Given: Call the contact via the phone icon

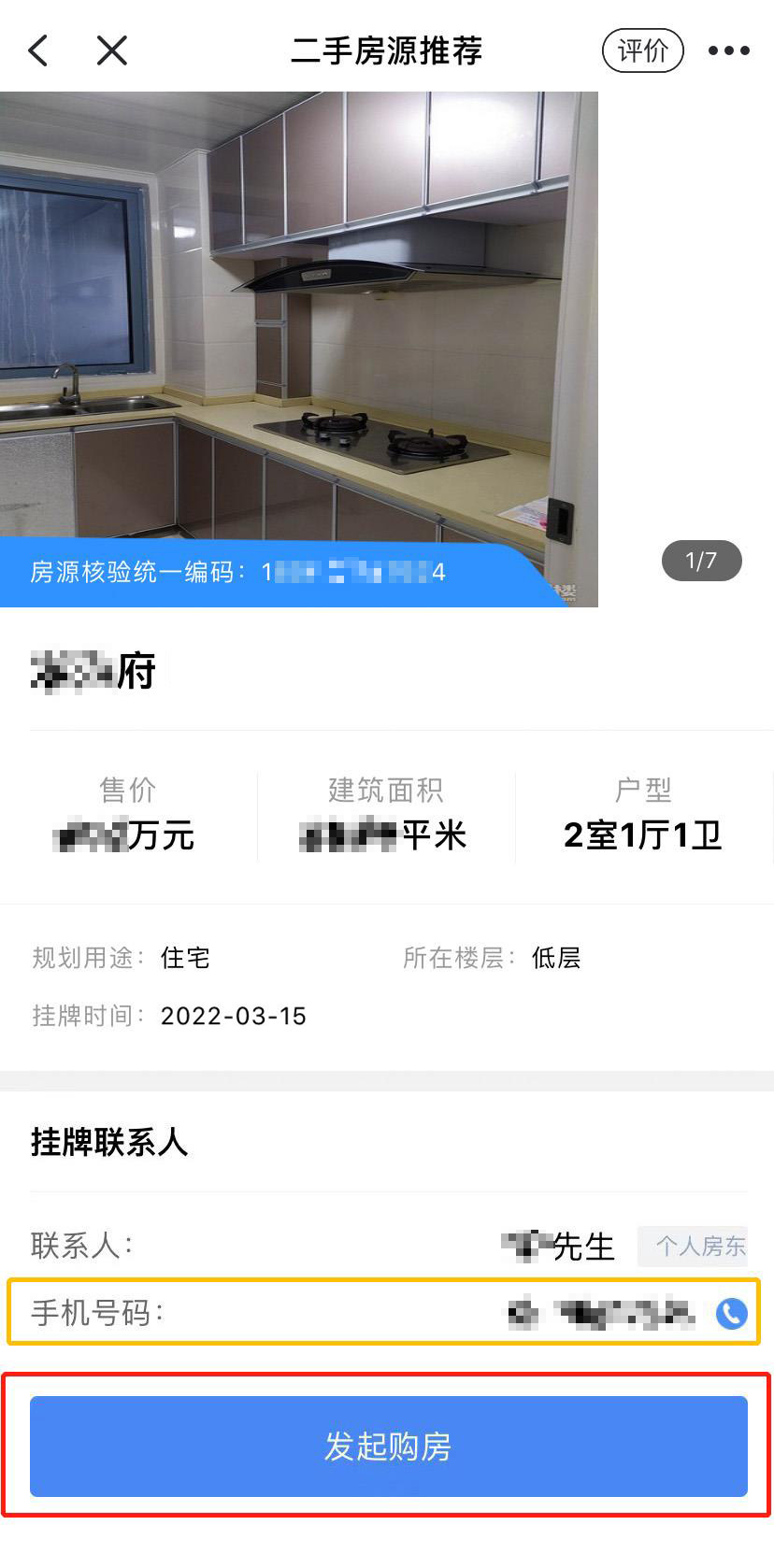Looking at the screenshot, I should [731, 1314].
